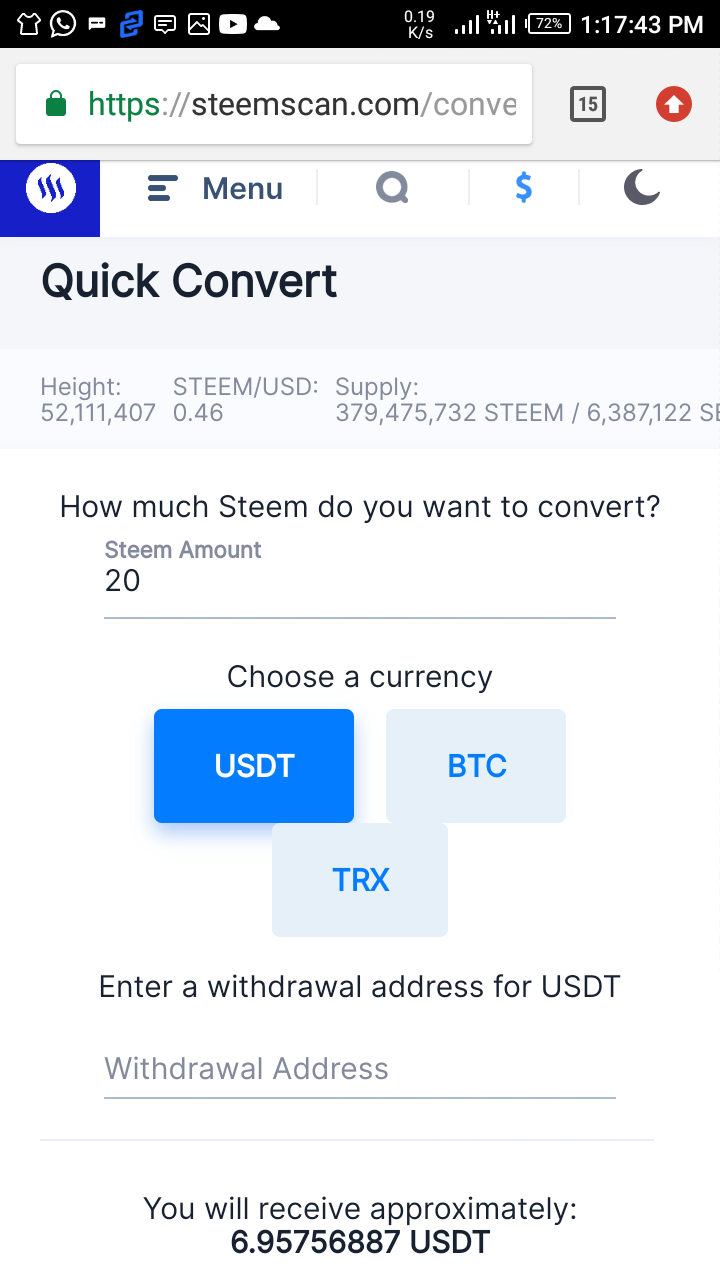Tap the red up-arrow browser button
This screenshot has width=720, height=1280.
(674, 104)
